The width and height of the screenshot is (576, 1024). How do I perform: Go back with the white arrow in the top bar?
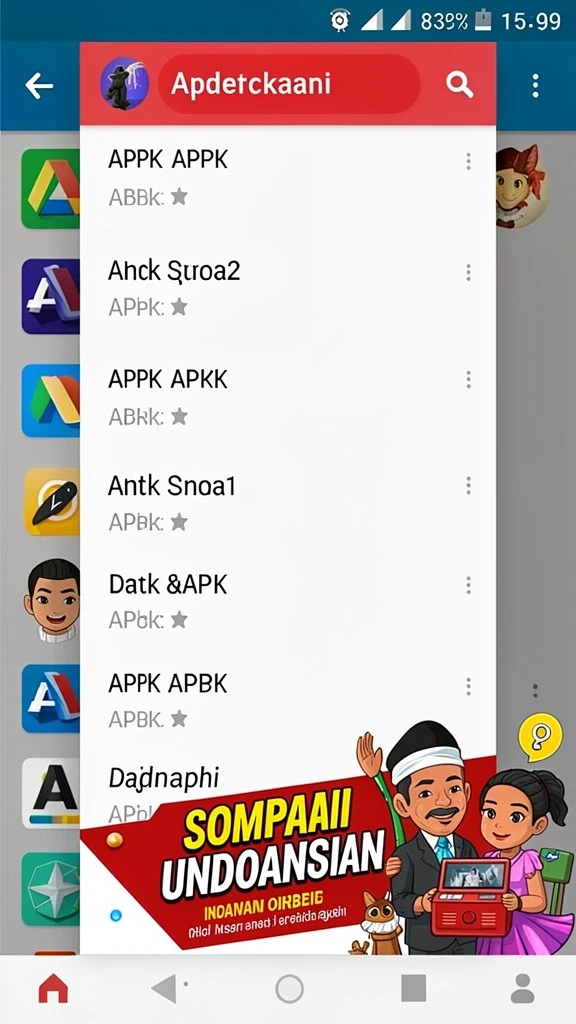tap(39, 86)
